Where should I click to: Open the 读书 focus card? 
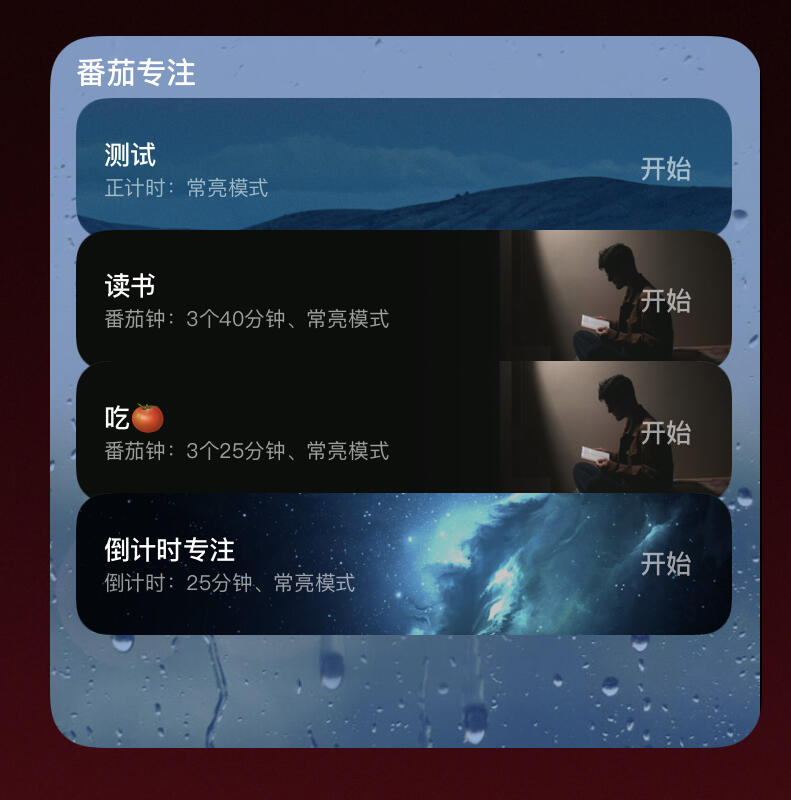(x=300, y=300)
